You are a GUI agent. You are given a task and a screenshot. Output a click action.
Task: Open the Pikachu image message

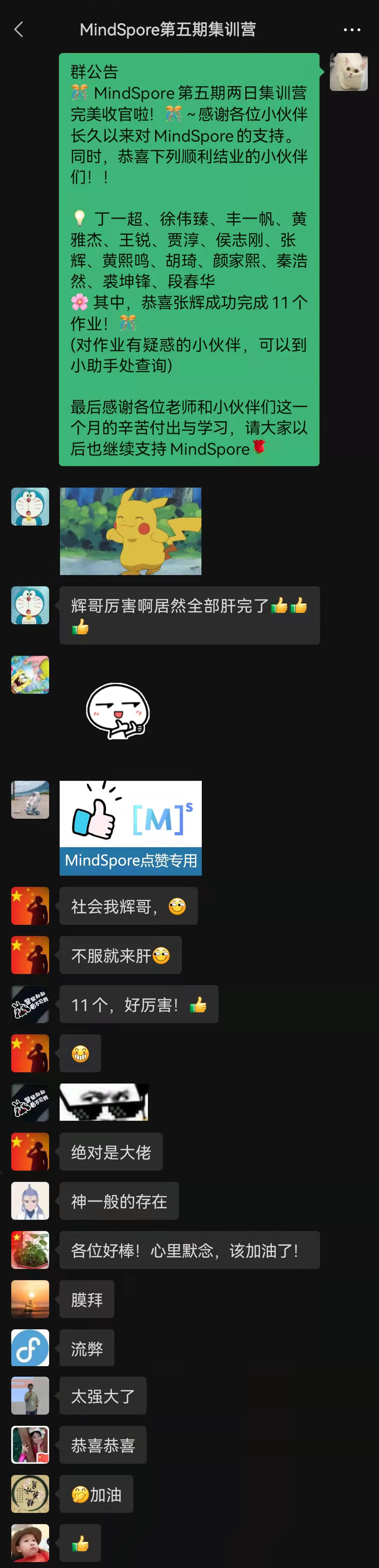click(130, 531)
